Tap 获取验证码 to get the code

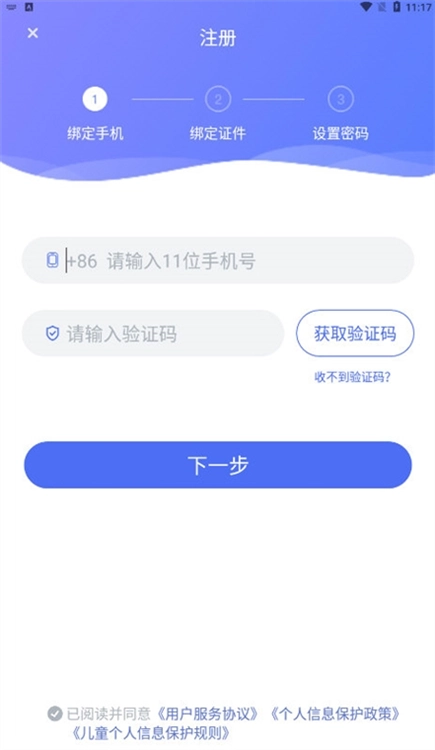click(355, 333)
